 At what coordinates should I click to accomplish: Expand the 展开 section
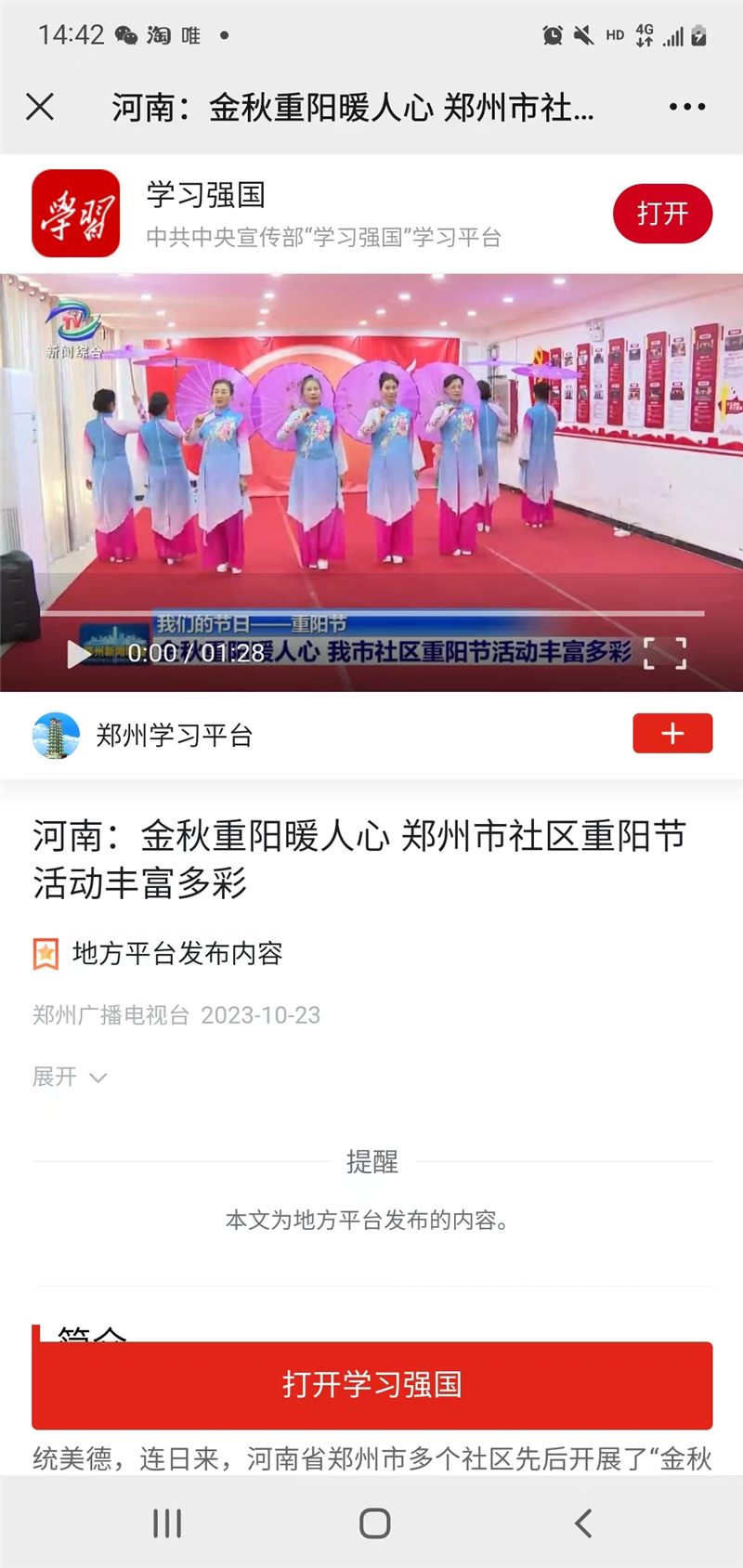point(70,1077)
